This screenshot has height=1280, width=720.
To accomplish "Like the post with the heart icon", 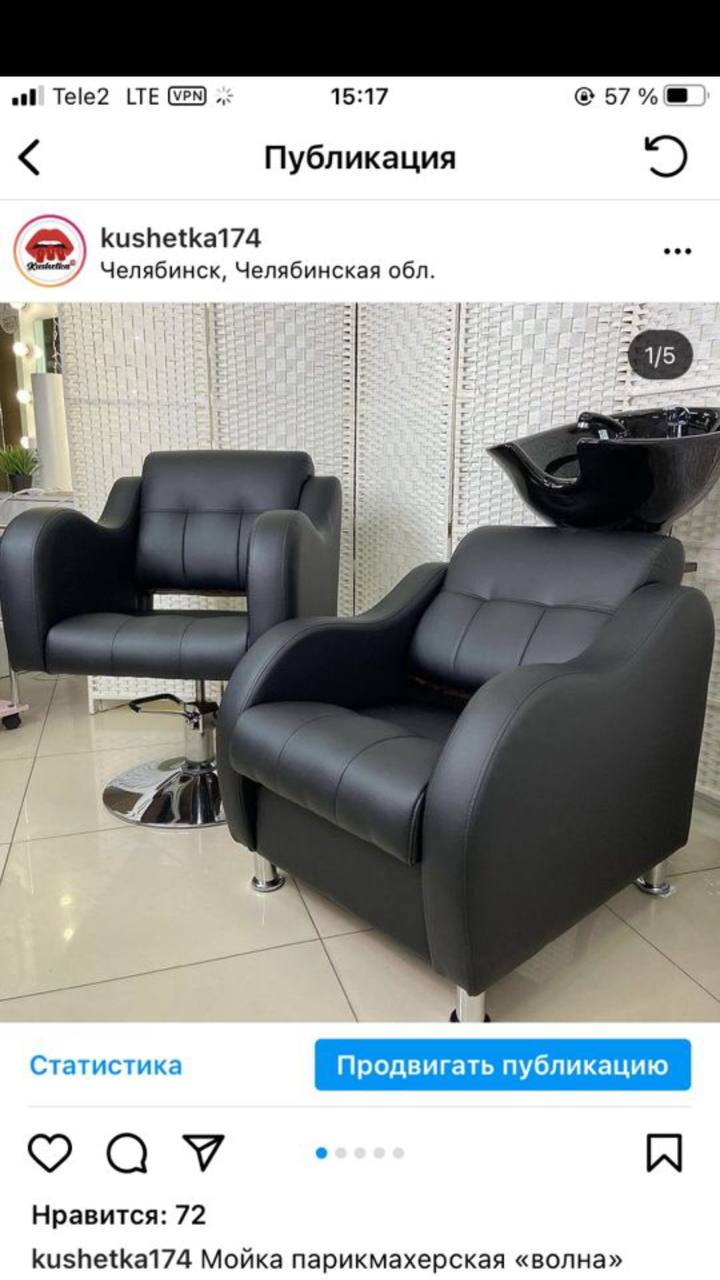I will point(49,1153).
